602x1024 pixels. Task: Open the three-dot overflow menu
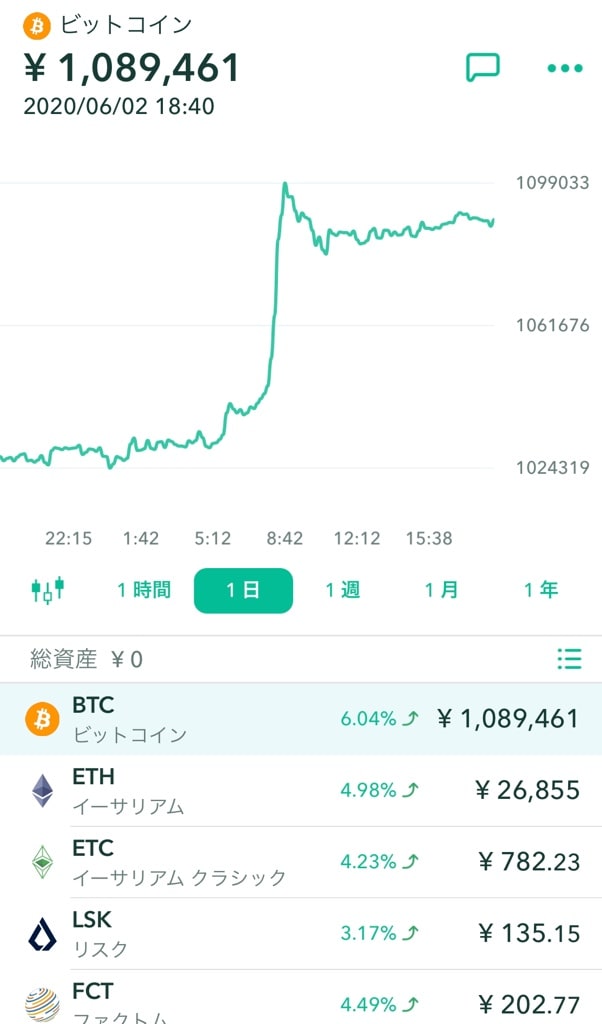565,68
